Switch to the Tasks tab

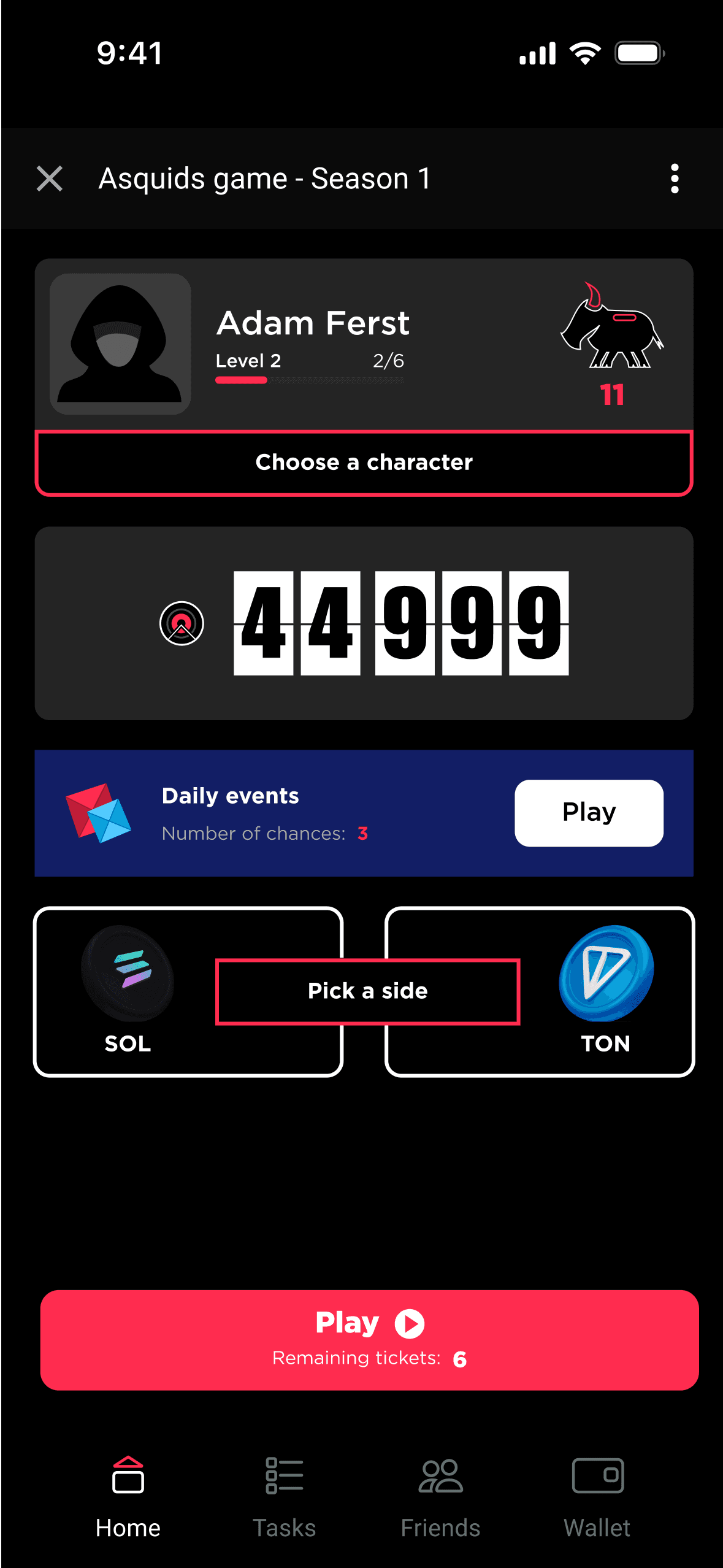(284, 1497)
